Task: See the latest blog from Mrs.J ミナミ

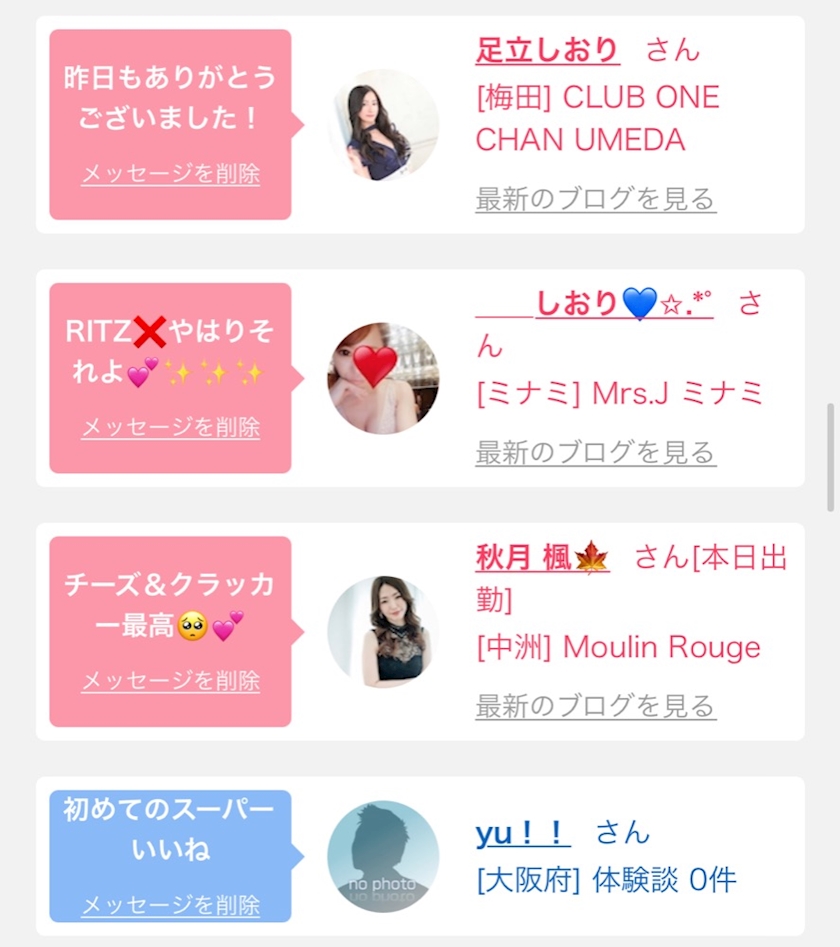Action: pyautogui.click(x=595, y=453)
